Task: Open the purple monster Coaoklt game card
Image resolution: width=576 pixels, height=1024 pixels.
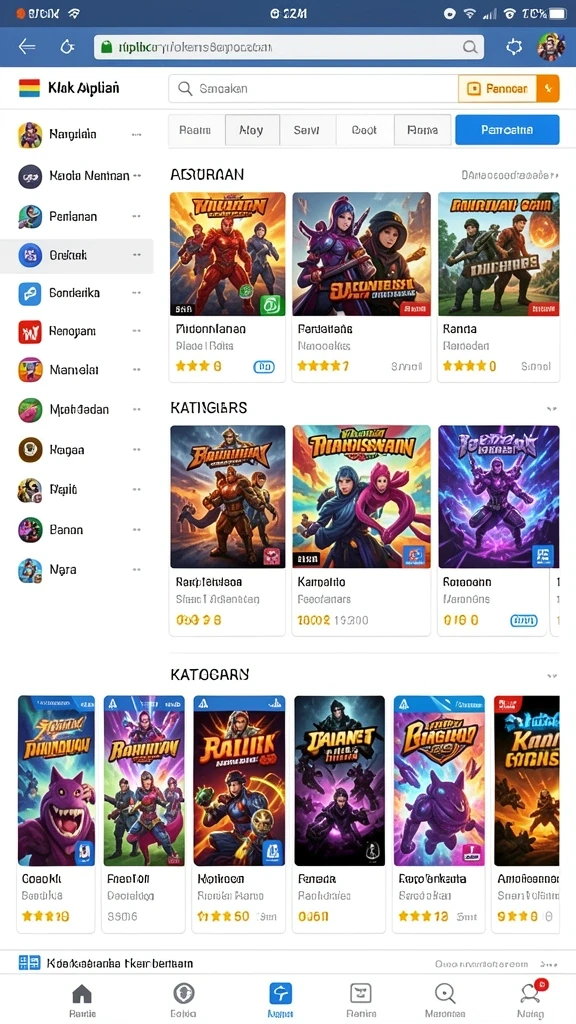Action: coord(56,814)
